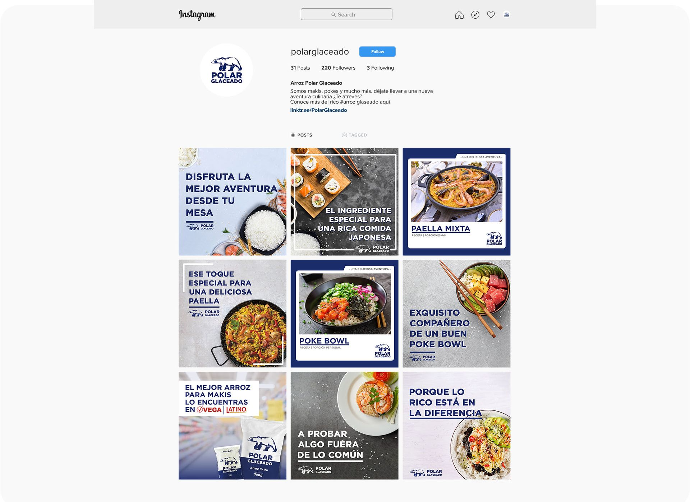
Task: Open the Instagram search box
Action: coord(346,14)
